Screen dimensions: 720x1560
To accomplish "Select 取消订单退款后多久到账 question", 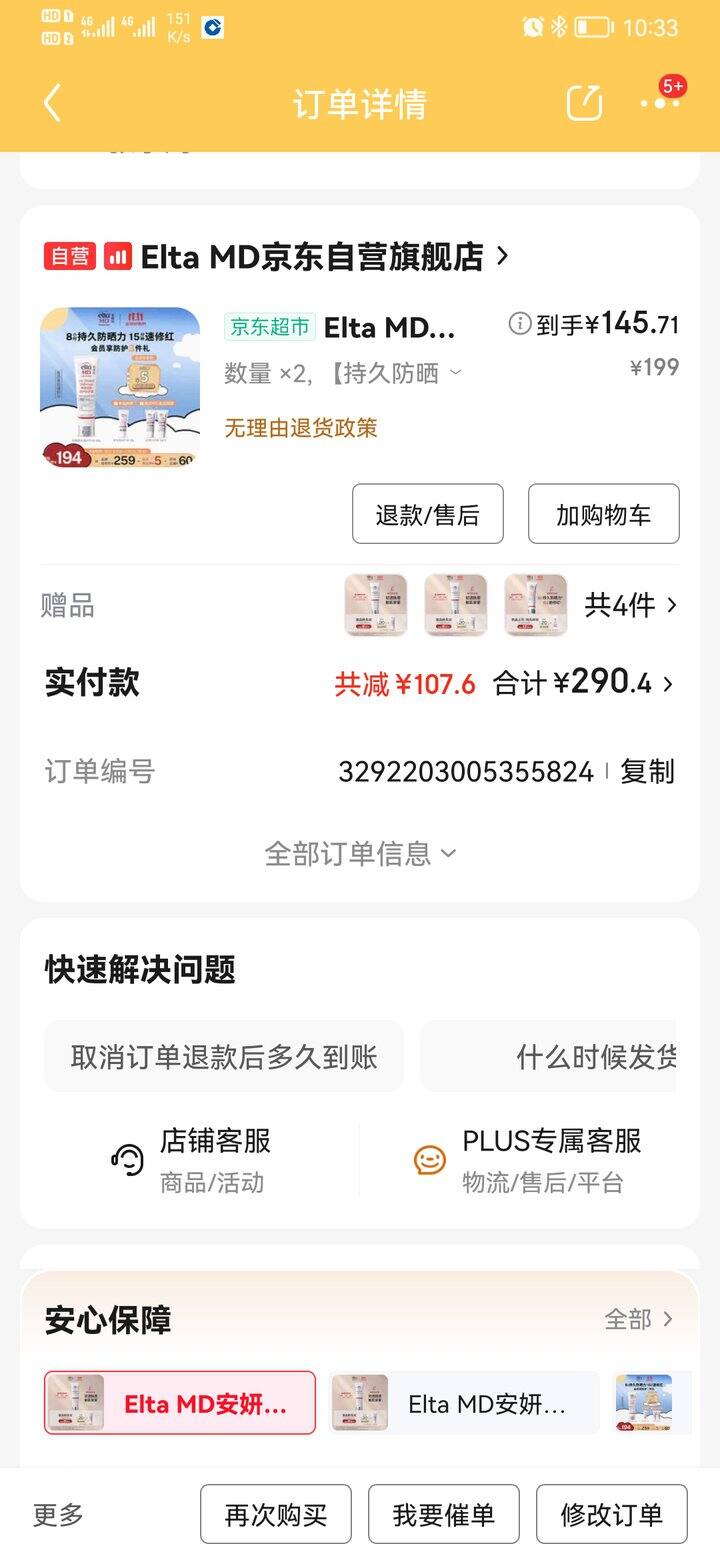I will pyautogui.click(x=224, y=1057).
